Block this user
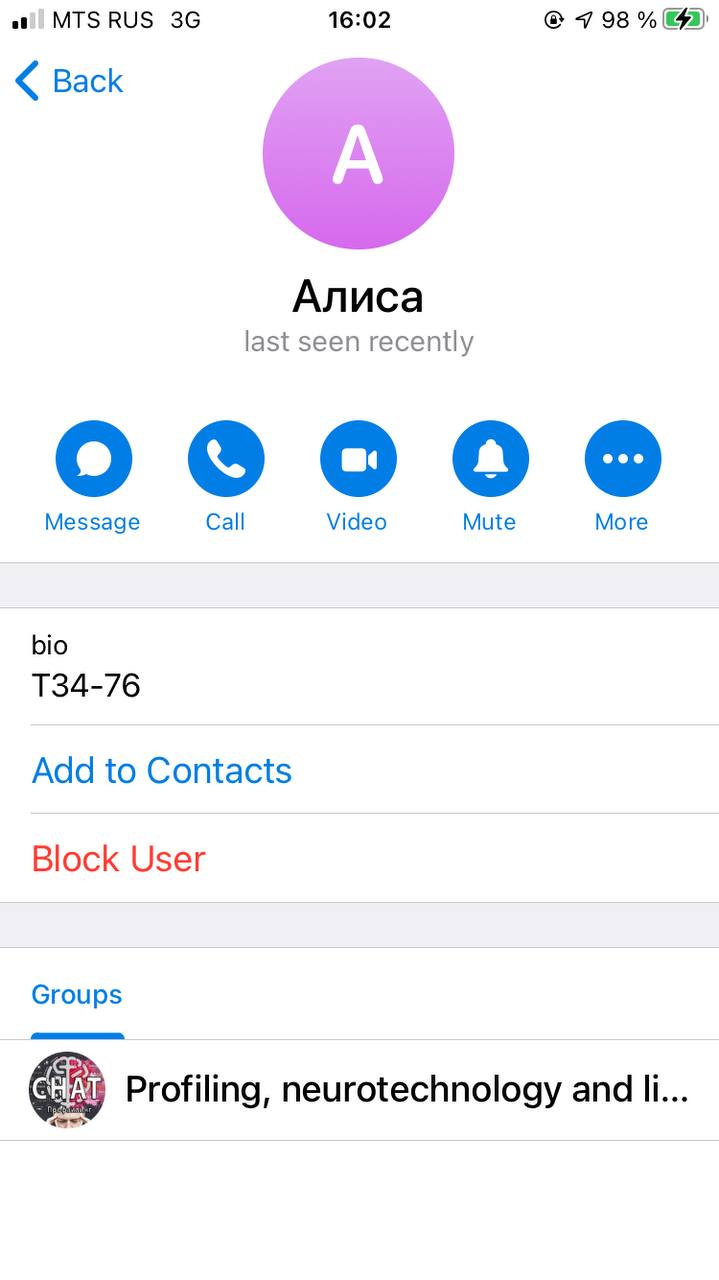 pyautogui.click(x=119, y=859)
